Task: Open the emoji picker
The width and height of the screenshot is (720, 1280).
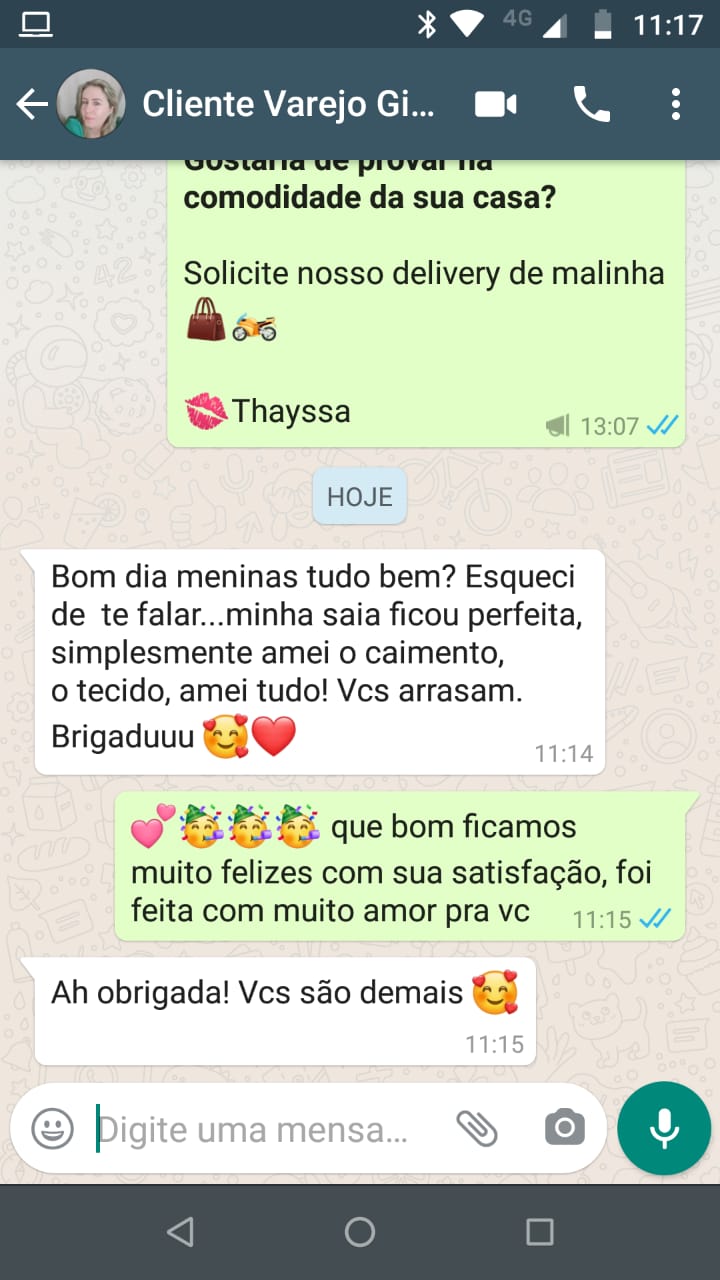Action: click(53, 1129)
